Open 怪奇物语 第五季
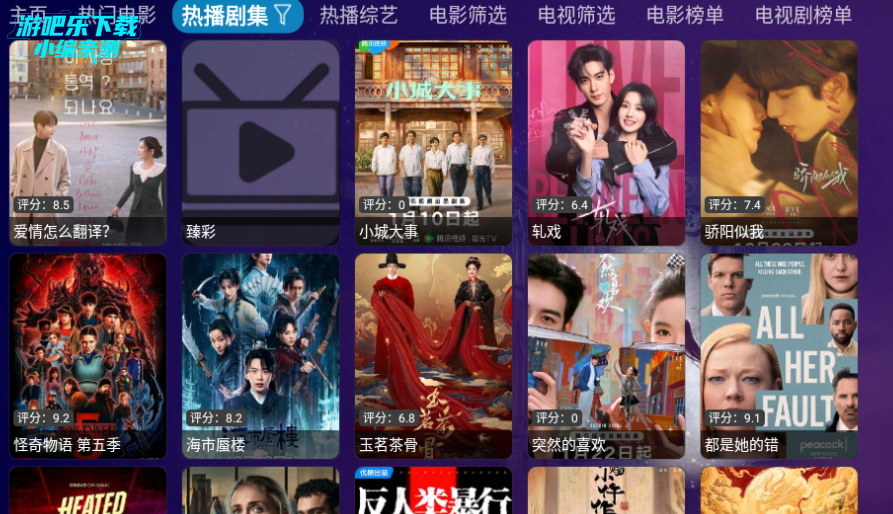 click(x=88, y=355)
